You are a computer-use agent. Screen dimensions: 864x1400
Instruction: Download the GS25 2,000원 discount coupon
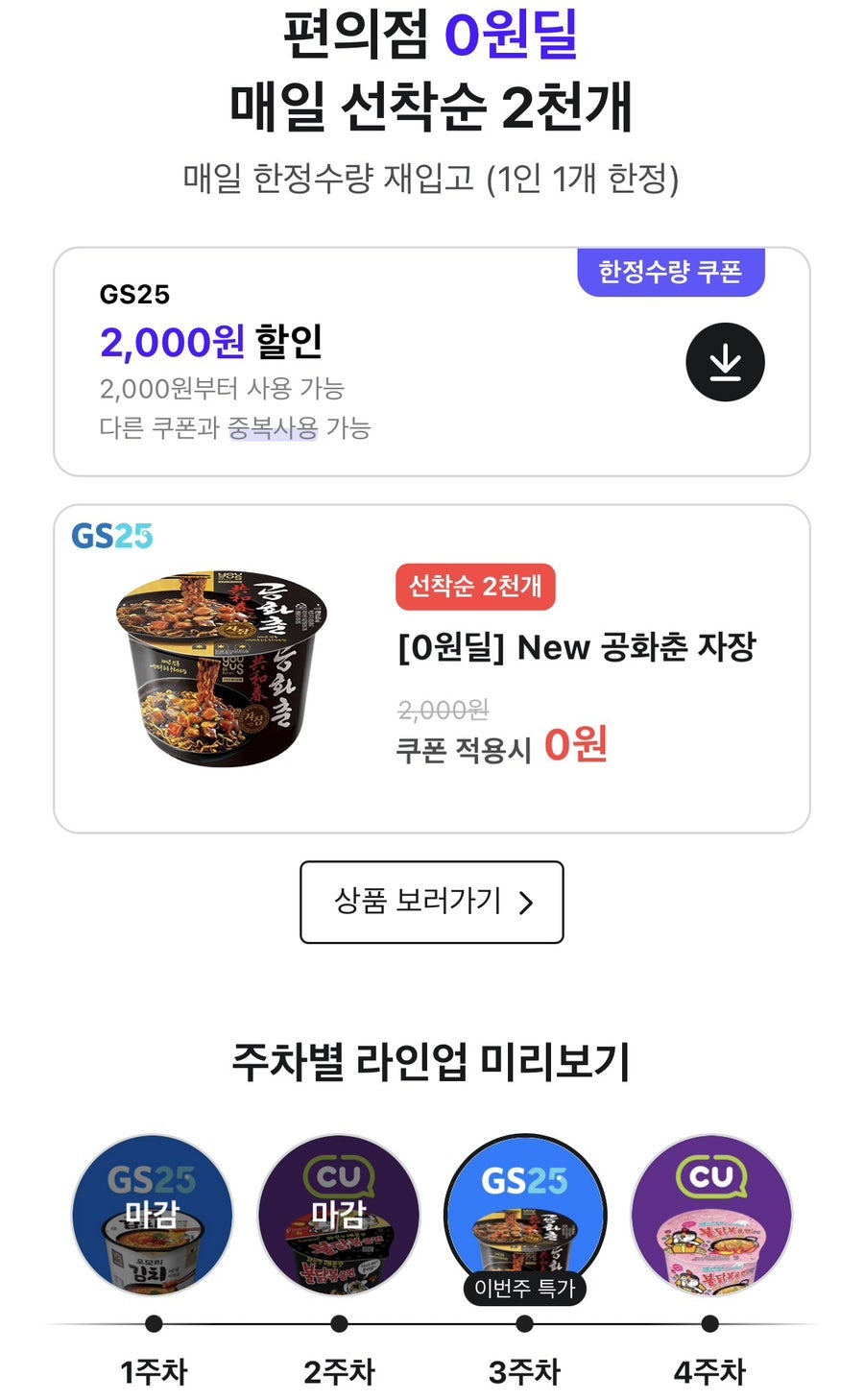click(x=725, y=363)
